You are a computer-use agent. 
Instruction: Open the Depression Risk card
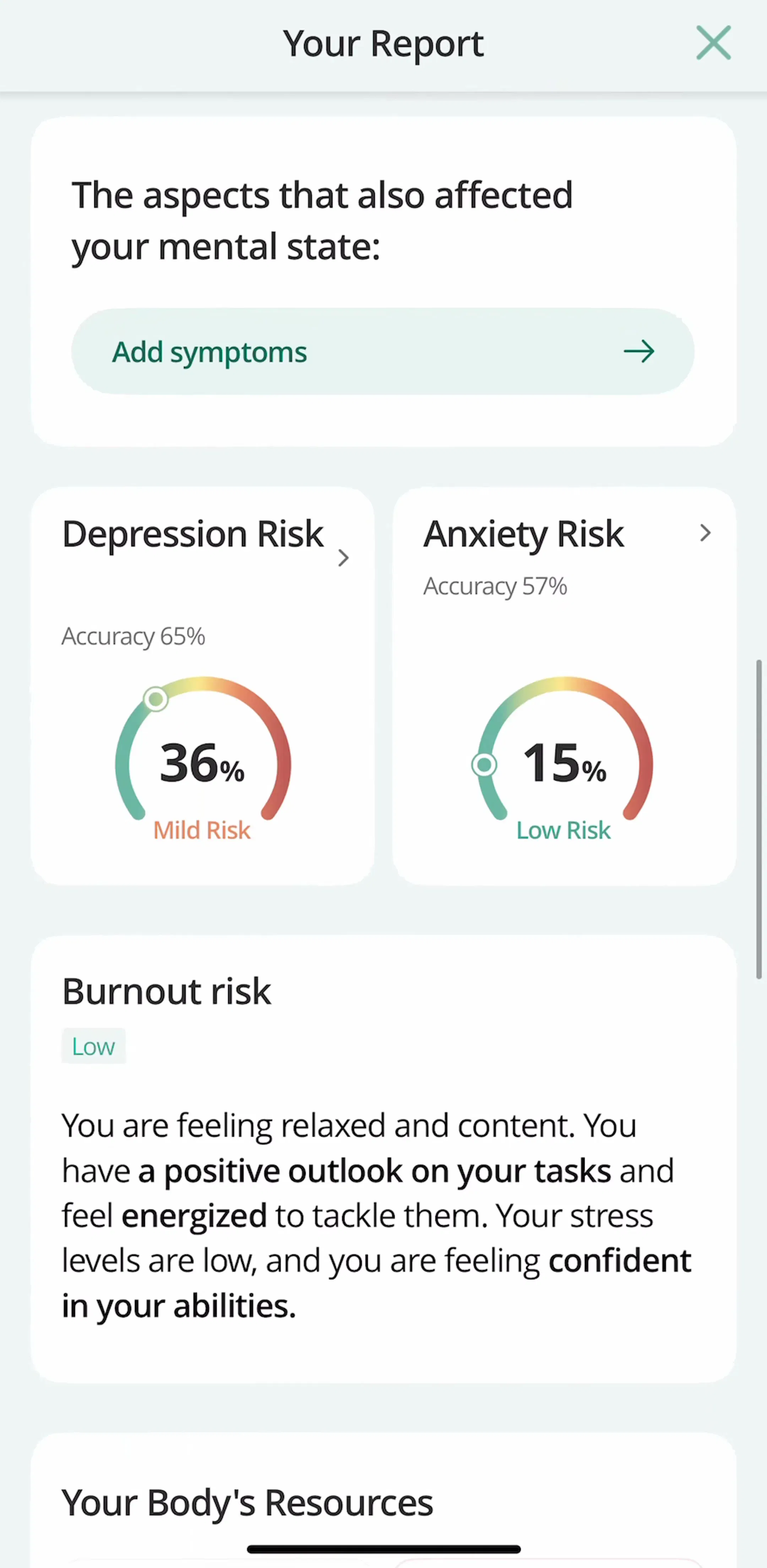(202, 685)
